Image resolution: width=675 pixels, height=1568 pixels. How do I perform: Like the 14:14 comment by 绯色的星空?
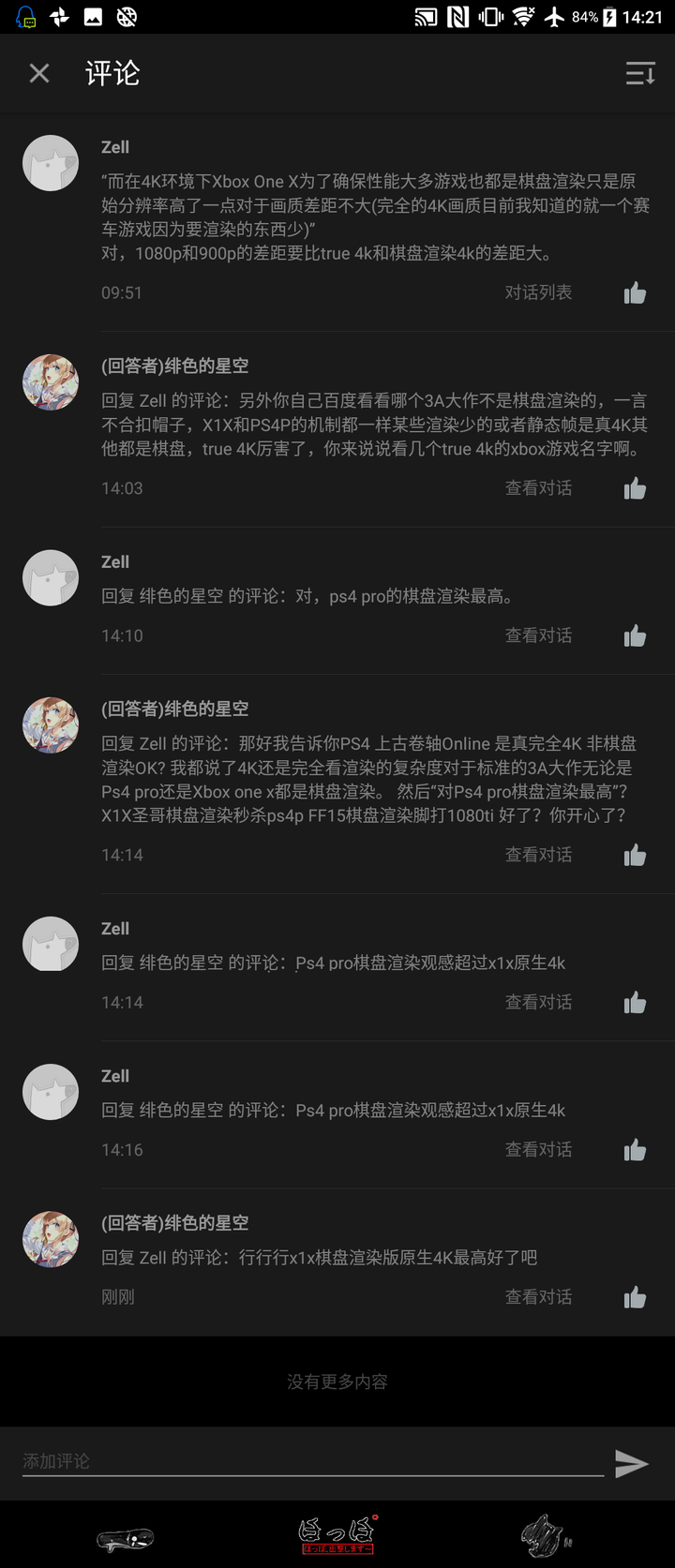point(635,855)
